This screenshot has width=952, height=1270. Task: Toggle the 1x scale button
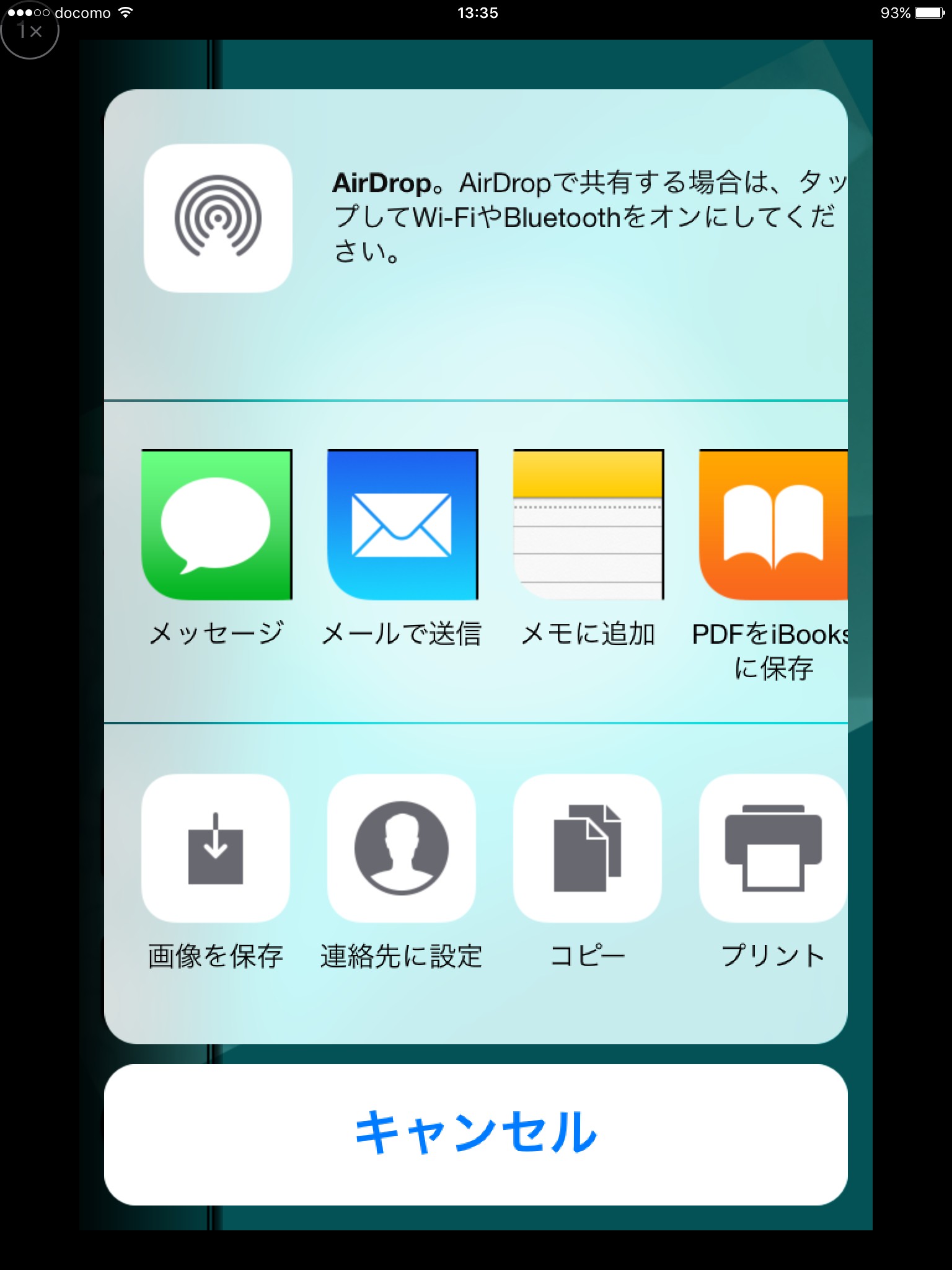click(30, 30)
